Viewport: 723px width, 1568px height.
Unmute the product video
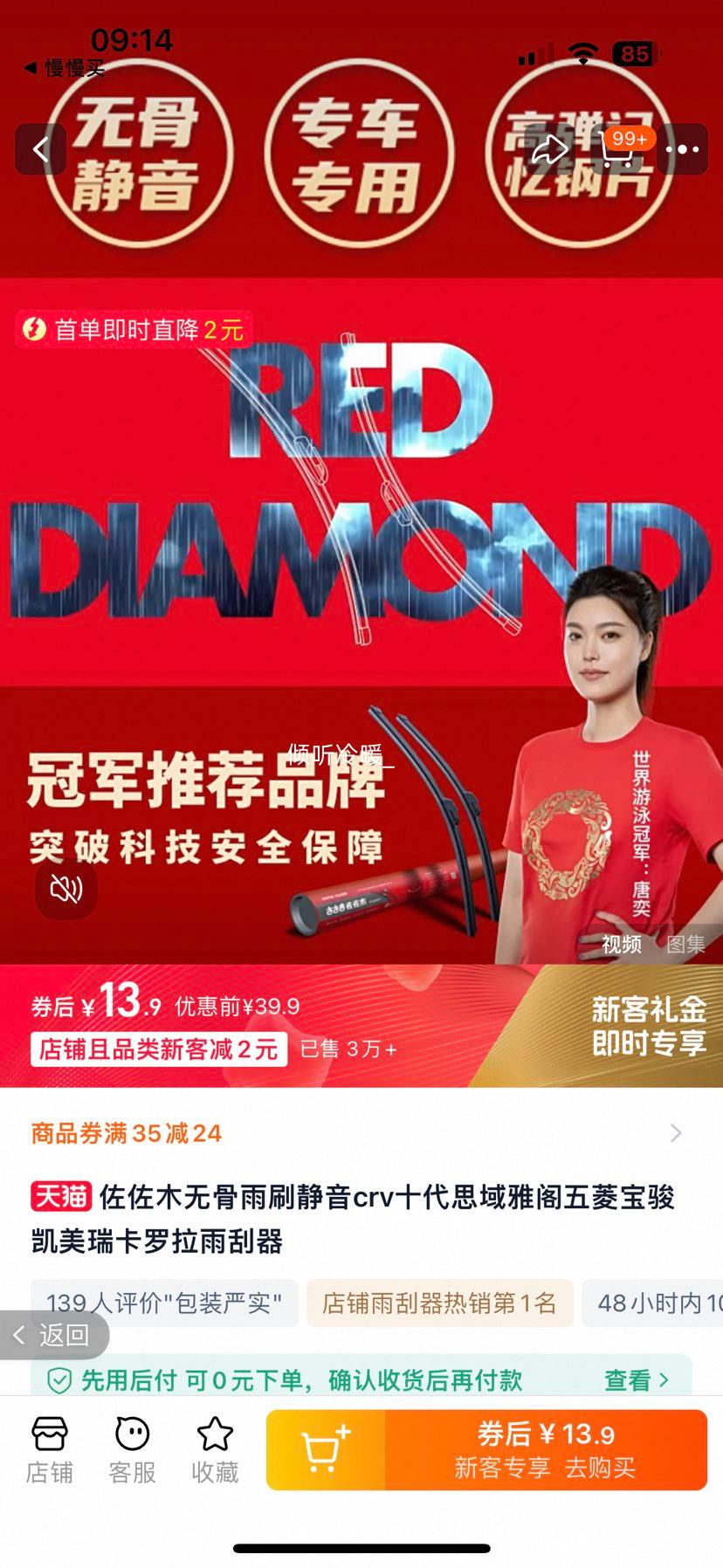coord(65,889)
